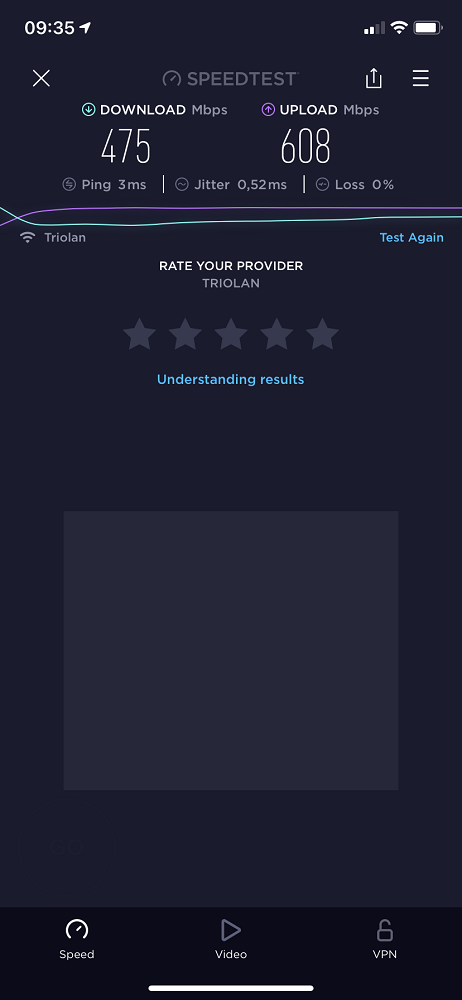Image resolution: width=462 pixels, height=1000 pixels.
Task: Rate Triolan two stars
Action: coord(185,334)
